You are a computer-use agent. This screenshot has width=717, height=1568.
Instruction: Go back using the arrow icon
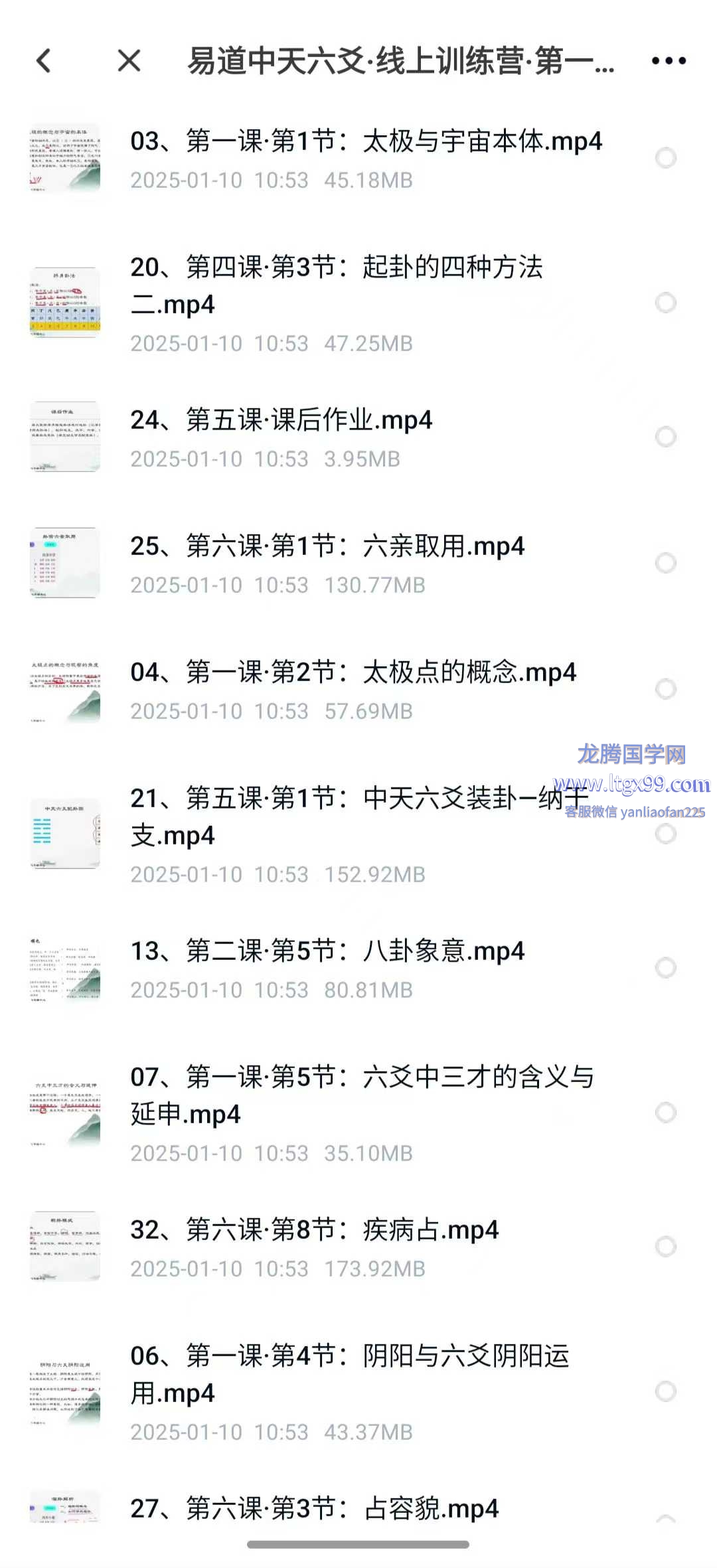44,61
